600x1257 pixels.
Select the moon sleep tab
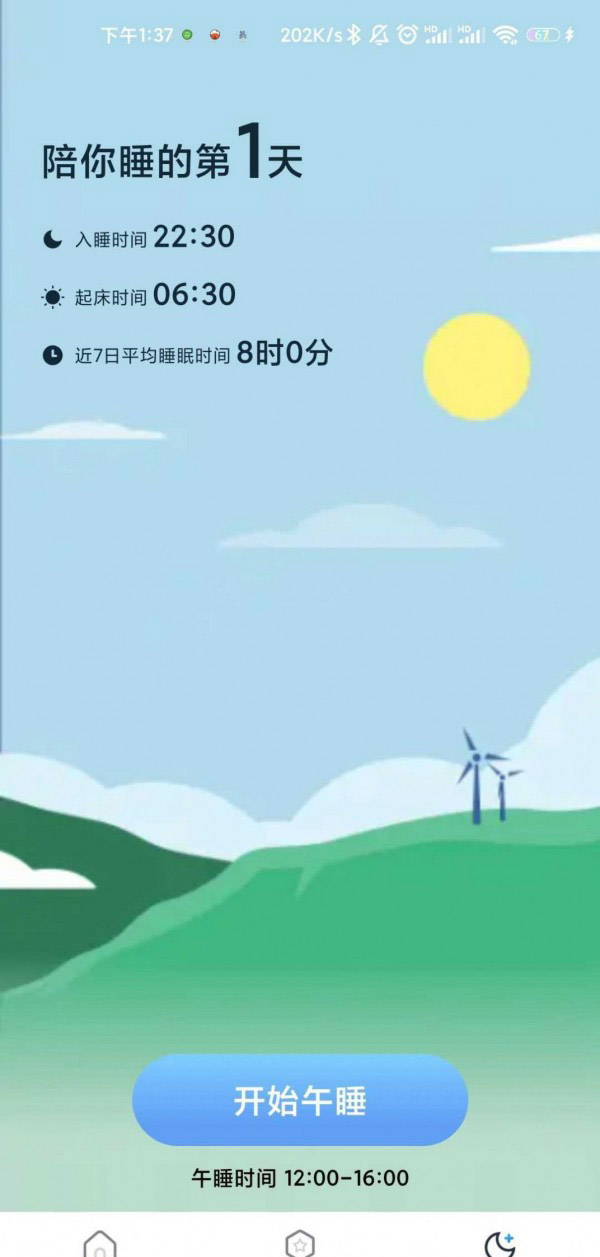coord(499,1243)
